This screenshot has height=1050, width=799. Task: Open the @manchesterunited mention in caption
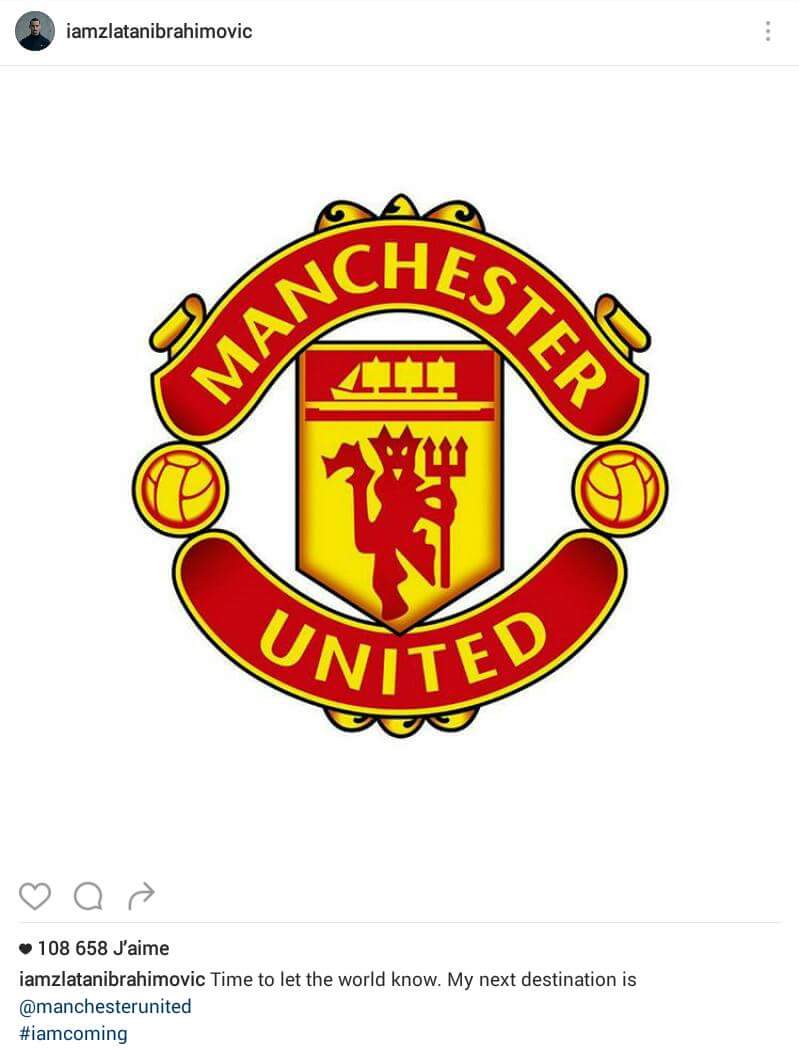(x=105, y=1006)
